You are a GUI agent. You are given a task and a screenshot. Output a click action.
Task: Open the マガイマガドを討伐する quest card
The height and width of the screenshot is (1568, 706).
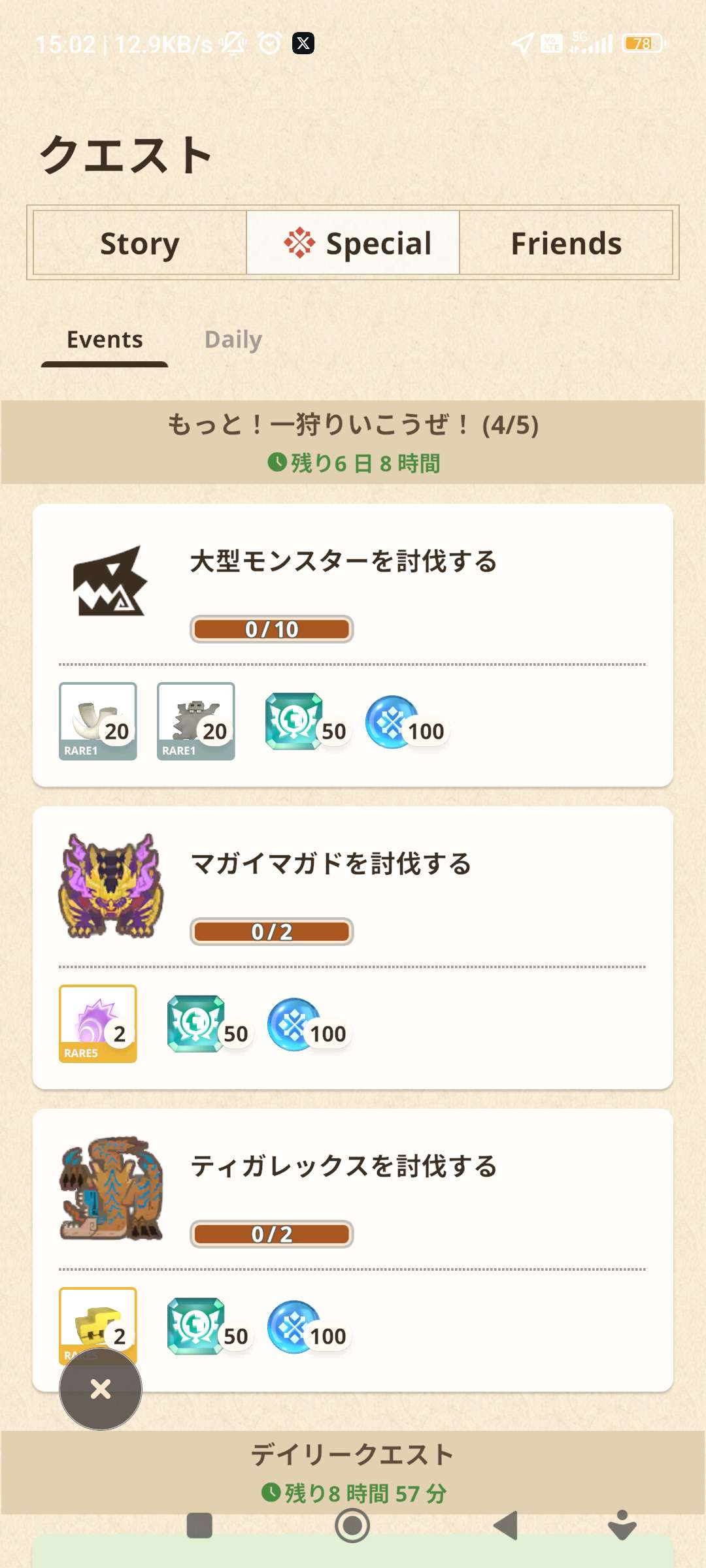tap(353, 889)
